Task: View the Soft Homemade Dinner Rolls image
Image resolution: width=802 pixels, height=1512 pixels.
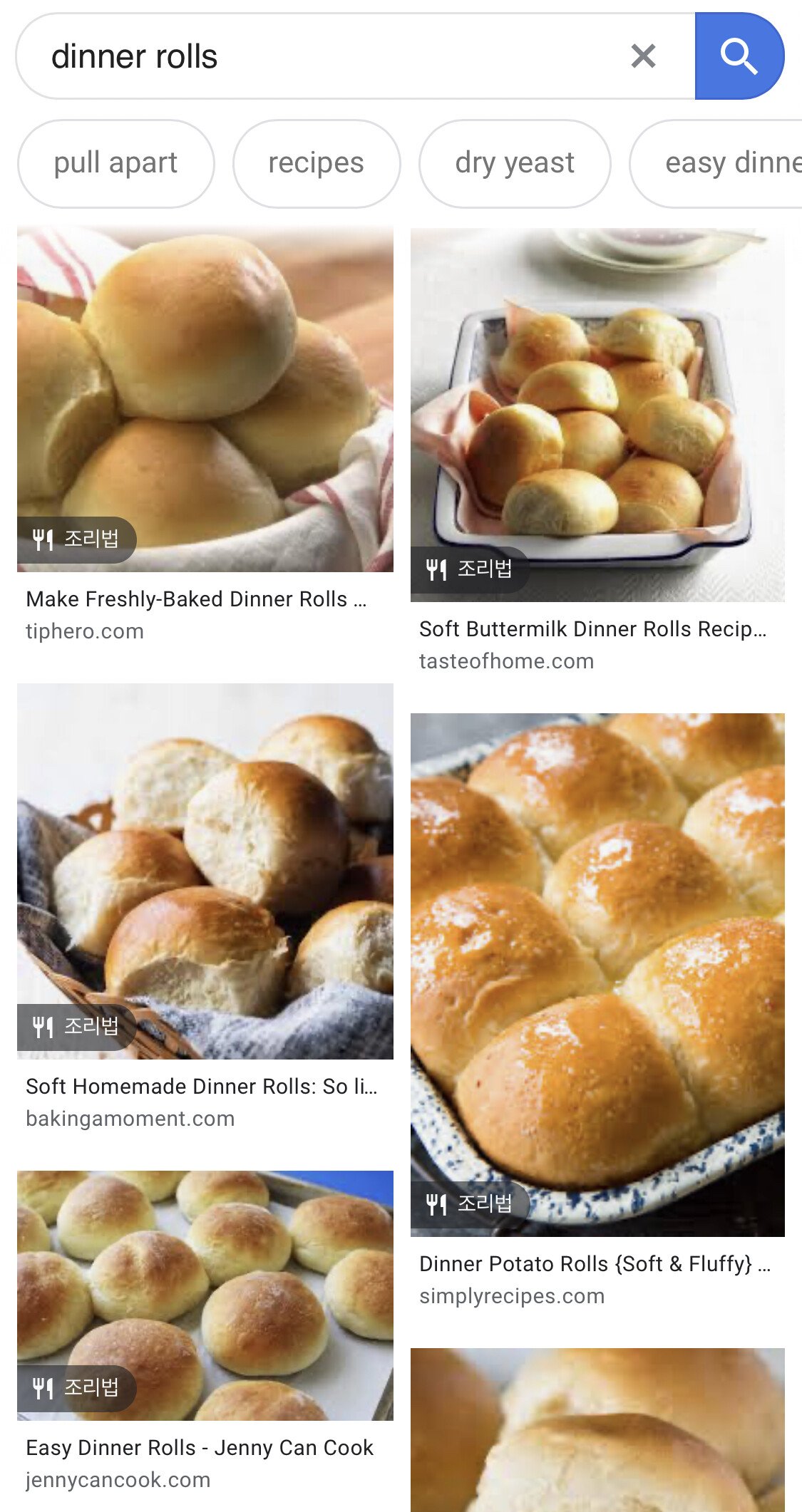Action: pyautogui.click(x=205, y=871)
